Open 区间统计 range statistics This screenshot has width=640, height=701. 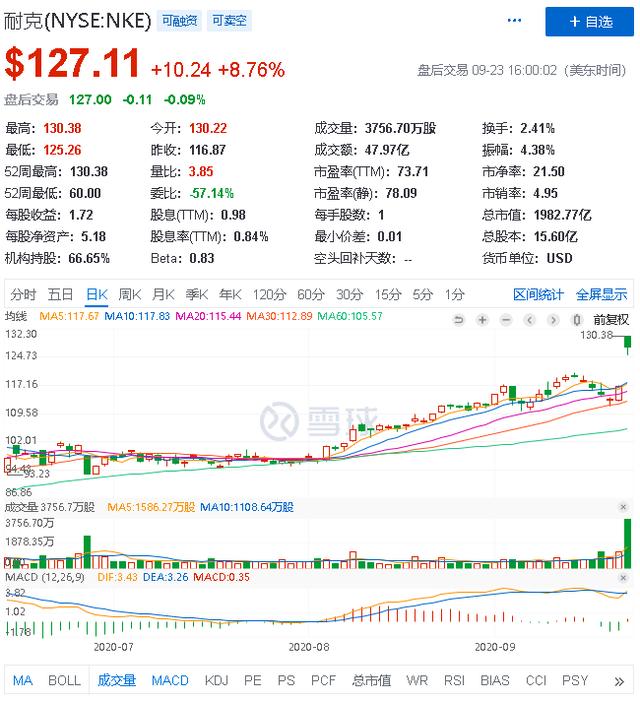click(x=539, y=294)
